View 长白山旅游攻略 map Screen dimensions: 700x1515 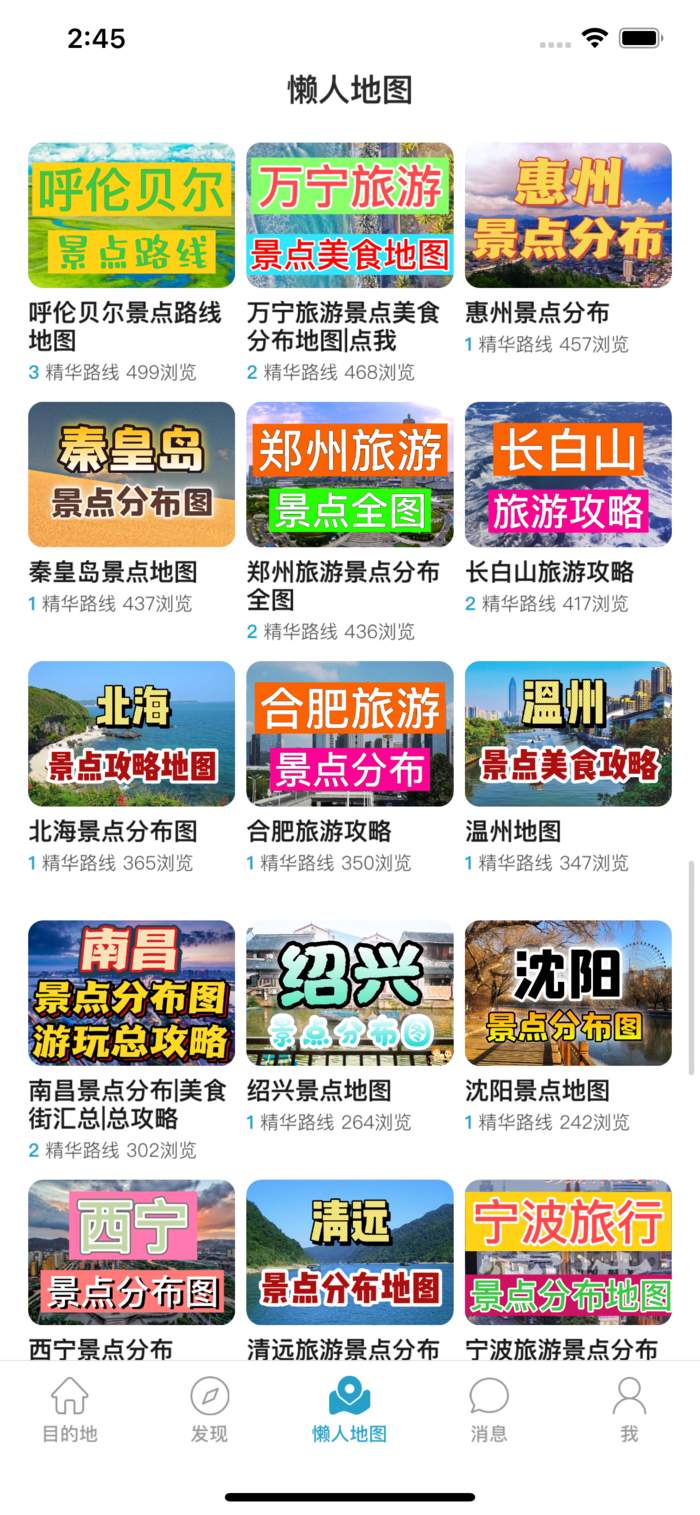568,474
